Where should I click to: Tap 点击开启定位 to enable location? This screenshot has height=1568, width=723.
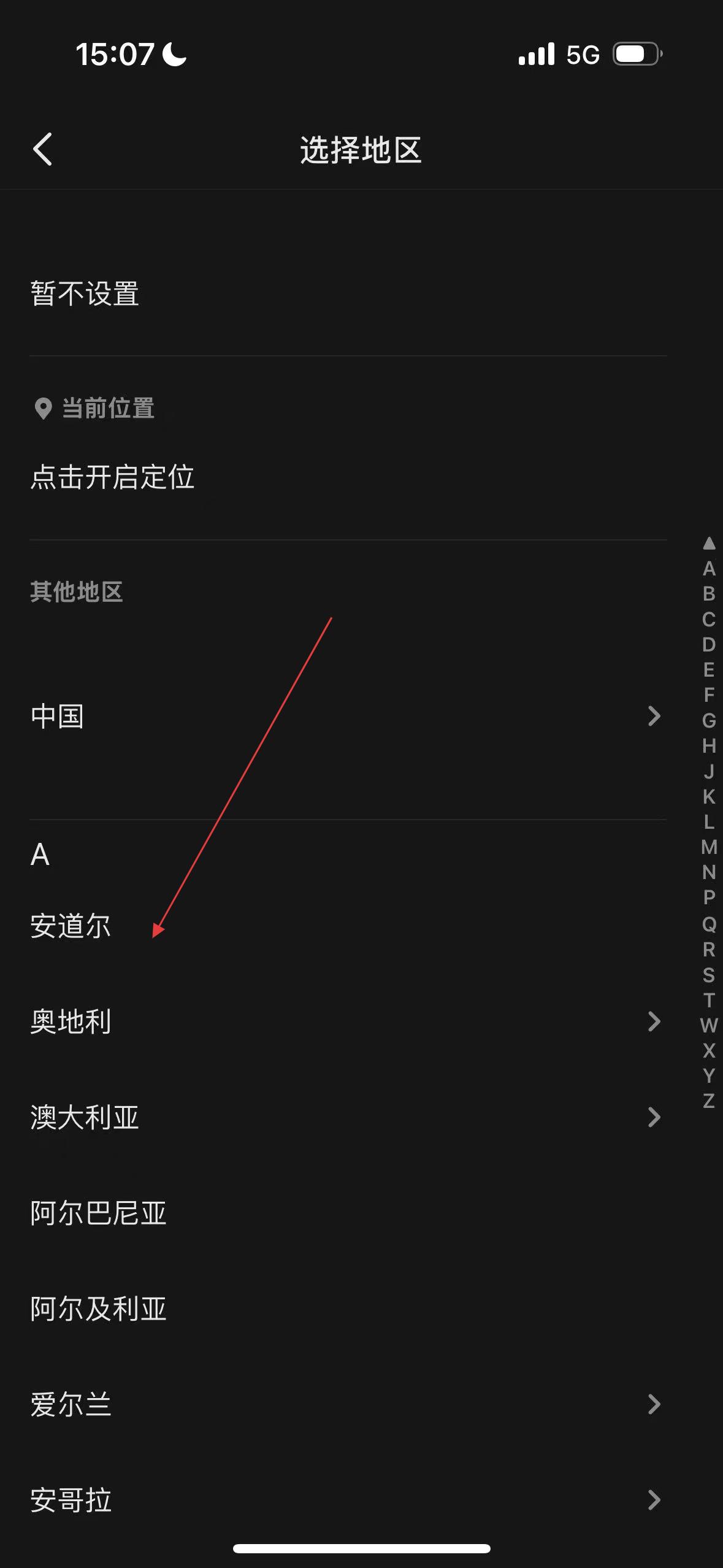(x=348, y=477)
